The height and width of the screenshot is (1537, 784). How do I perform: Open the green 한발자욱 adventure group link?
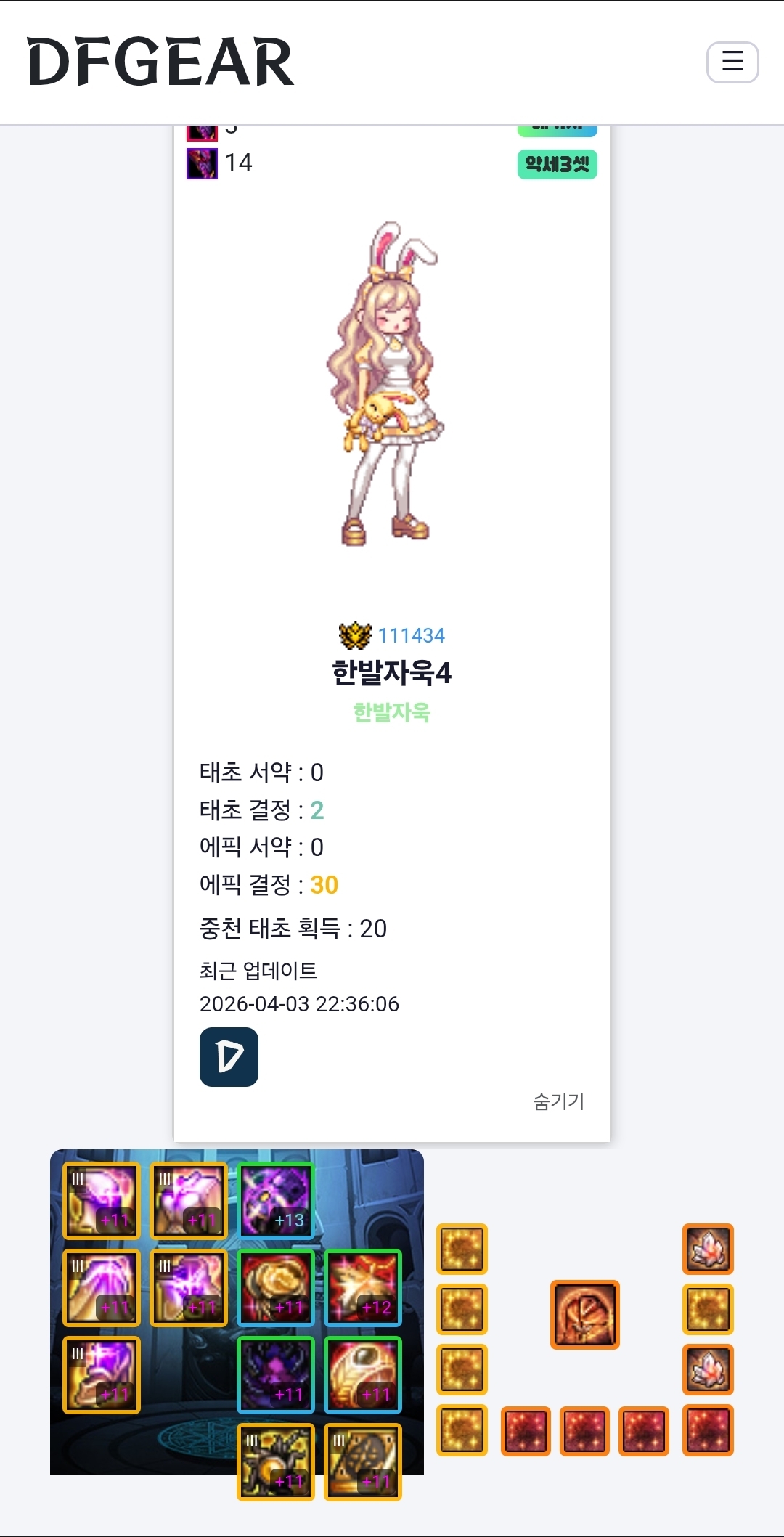click(391, 712)
